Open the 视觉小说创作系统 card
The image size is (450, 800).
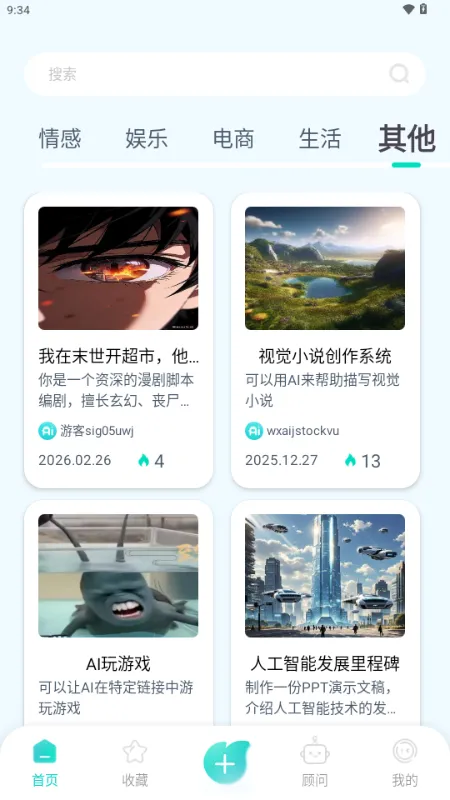[325, 340]
